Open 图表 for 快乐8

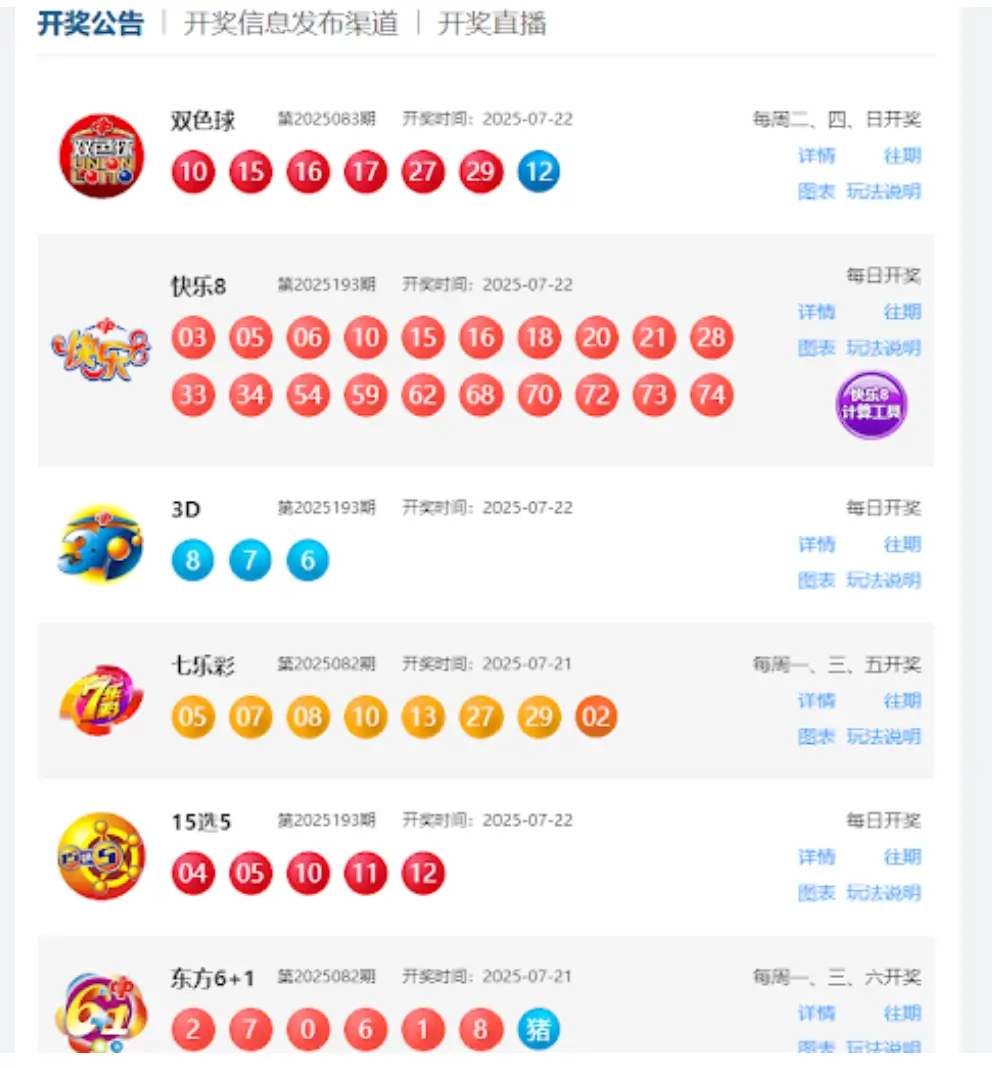tap(816, 348)
